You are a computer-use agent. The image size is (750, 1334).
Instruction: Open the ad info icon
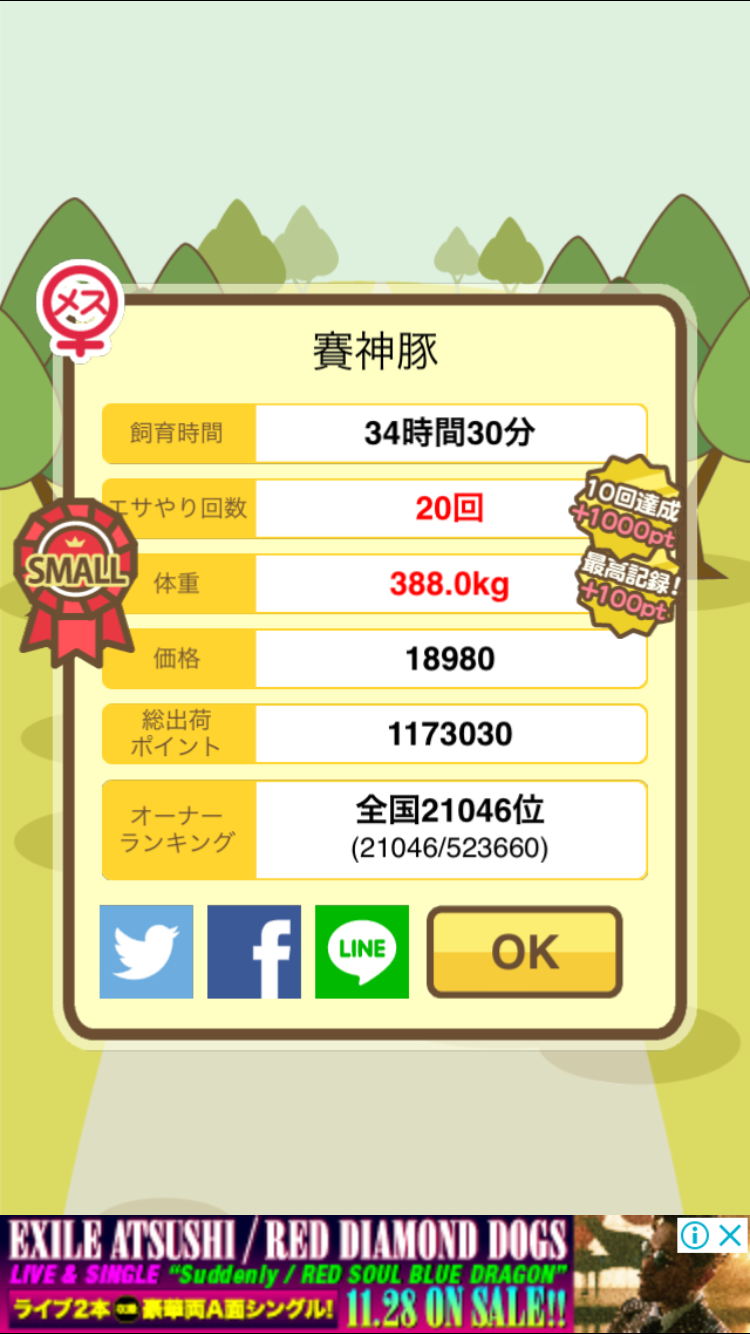(695, 1235)
